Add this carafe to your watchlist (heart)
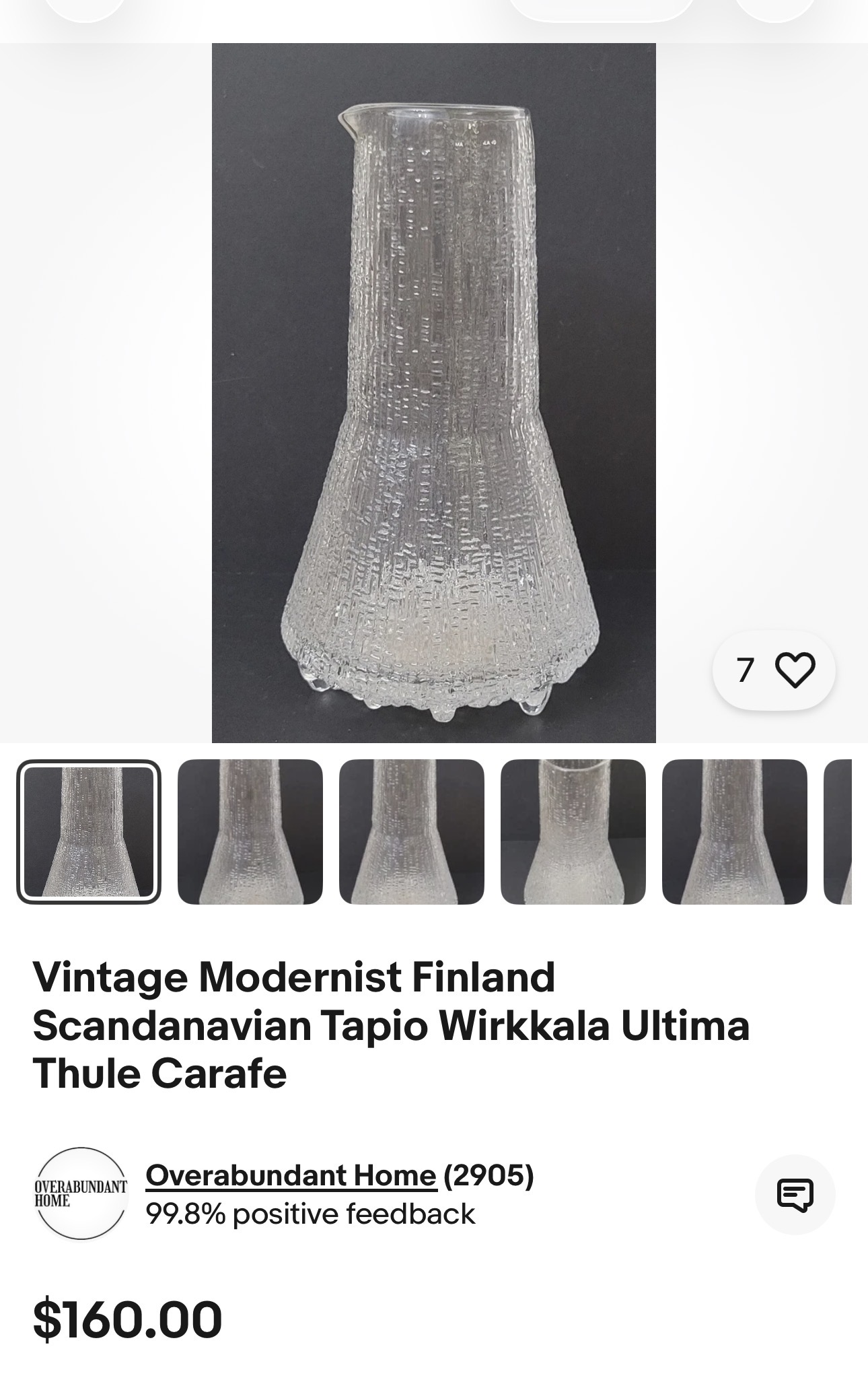Screen dimensions: 868x1392 794,670
